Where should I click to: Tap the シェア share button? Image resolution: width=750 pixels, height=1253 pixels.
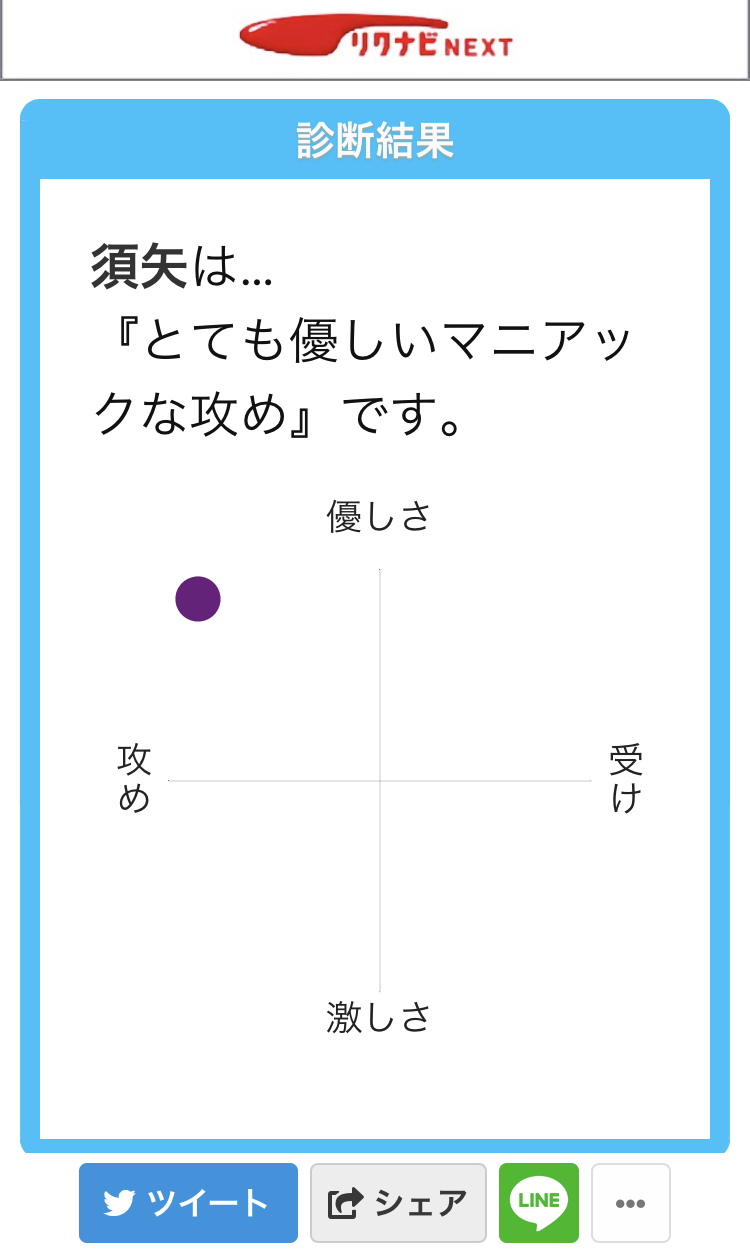(x=398, y=1202)
